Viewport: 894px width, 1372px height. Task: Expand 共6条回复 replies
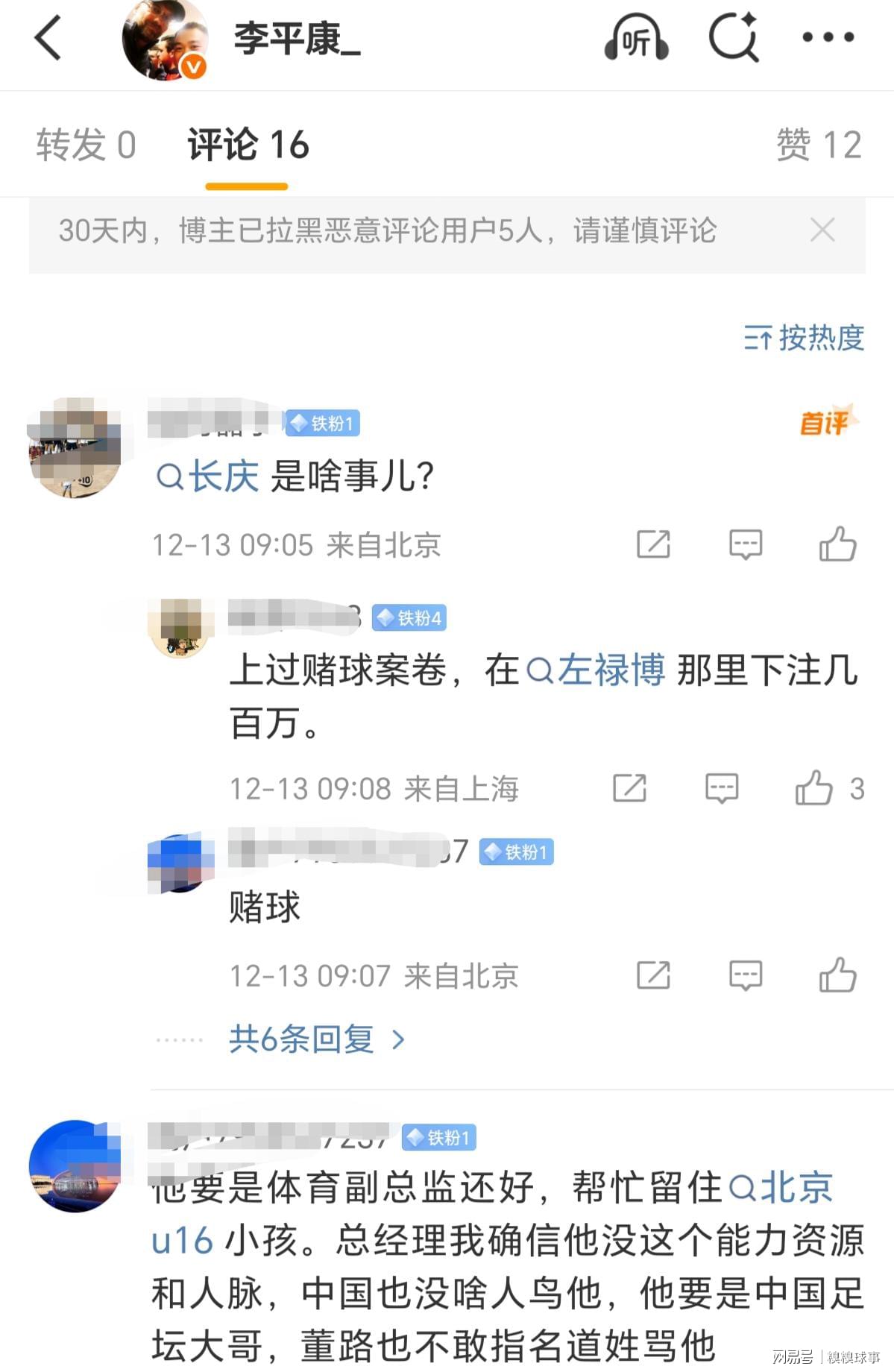pyautogui.click(x=316, y=1039)
